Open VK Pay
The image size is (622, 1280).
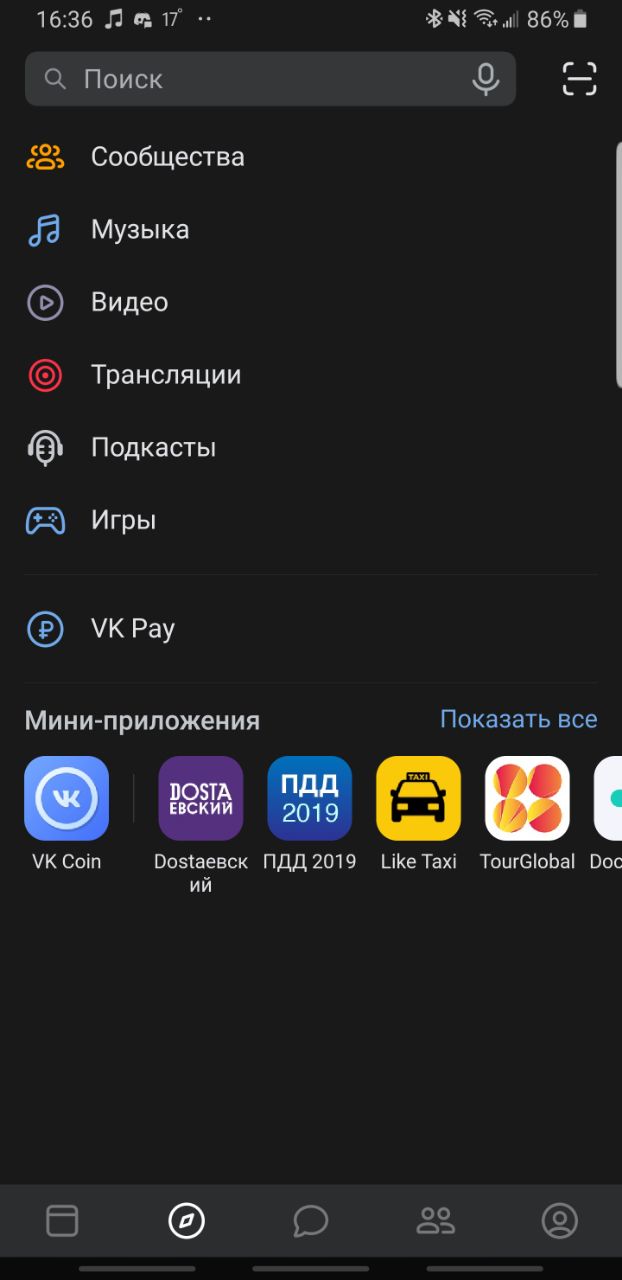point(311,629)
